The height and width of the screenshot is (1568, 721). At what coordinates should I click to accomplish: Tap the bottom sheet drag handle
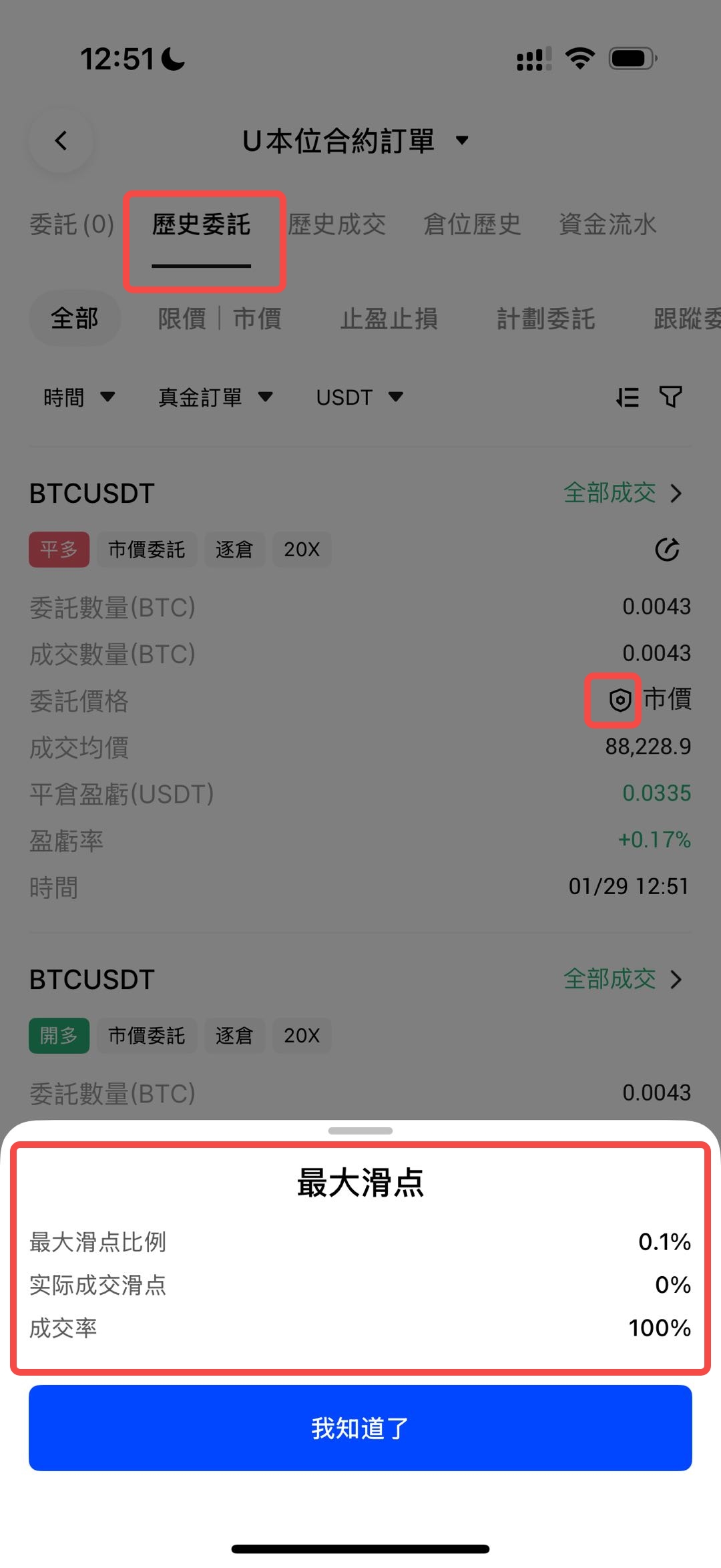tap(360, 1130)
